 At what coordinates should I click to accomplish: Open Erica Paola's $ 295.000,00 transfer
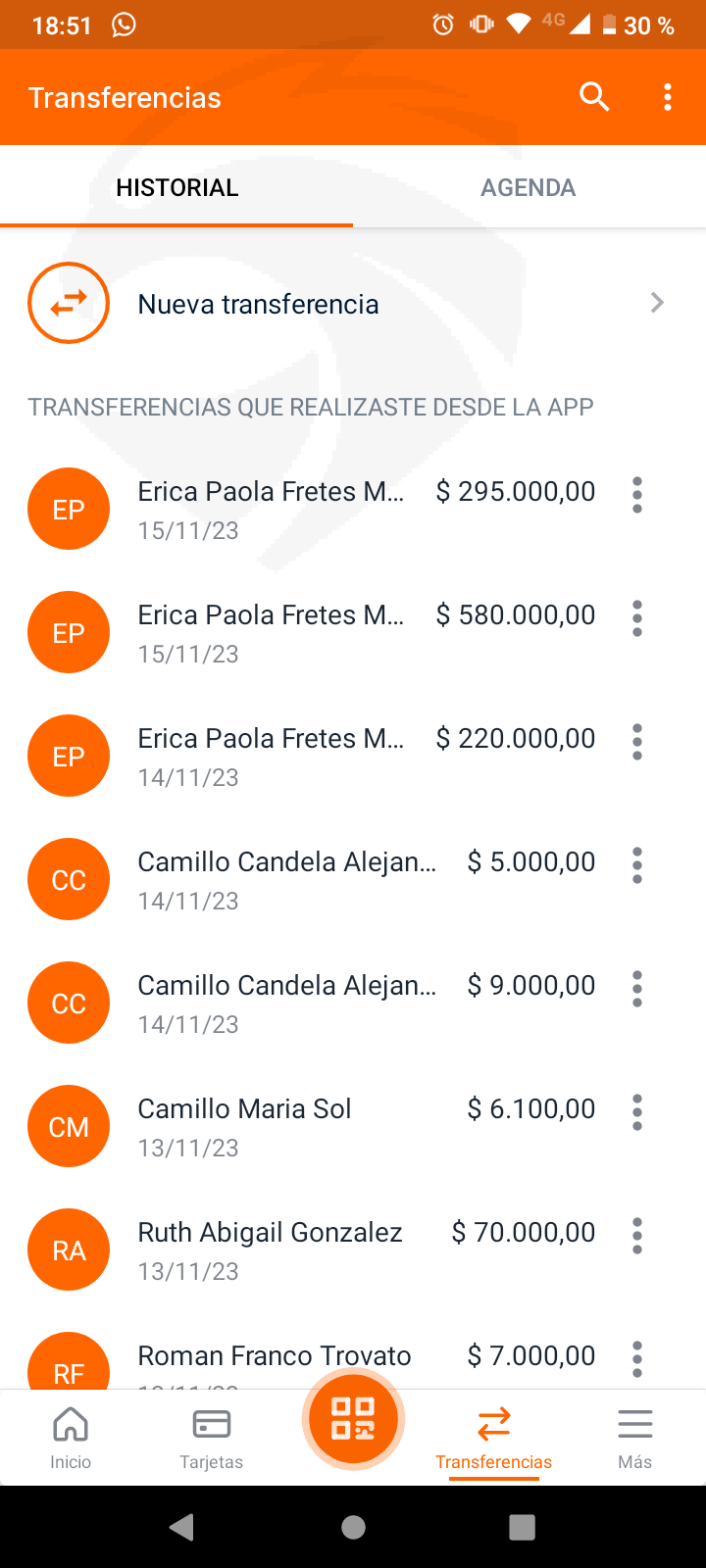(312, 510)
